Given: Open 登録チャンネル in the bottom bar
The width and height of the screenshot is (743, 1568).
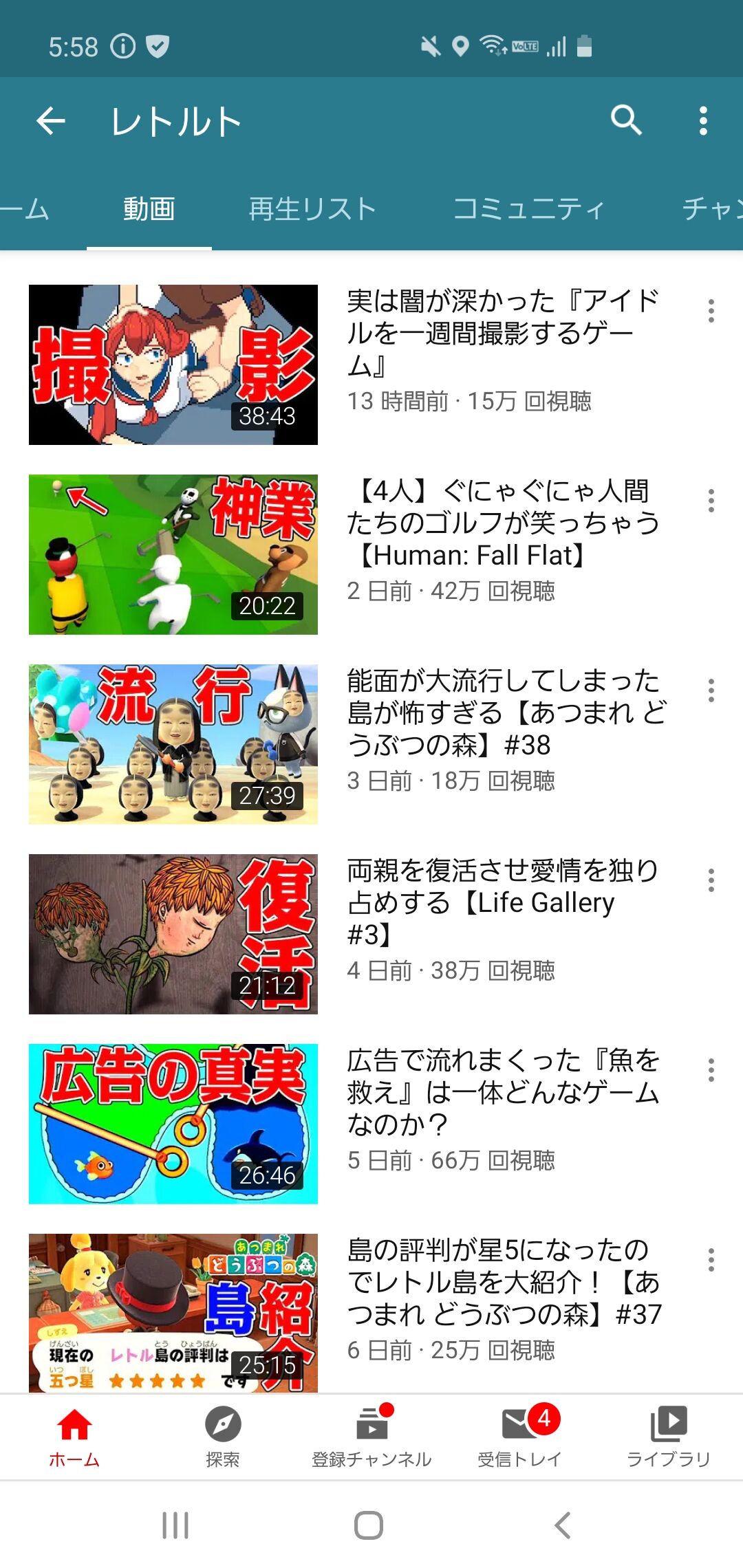Looking at the screenshot, I should coord(371,1437).
